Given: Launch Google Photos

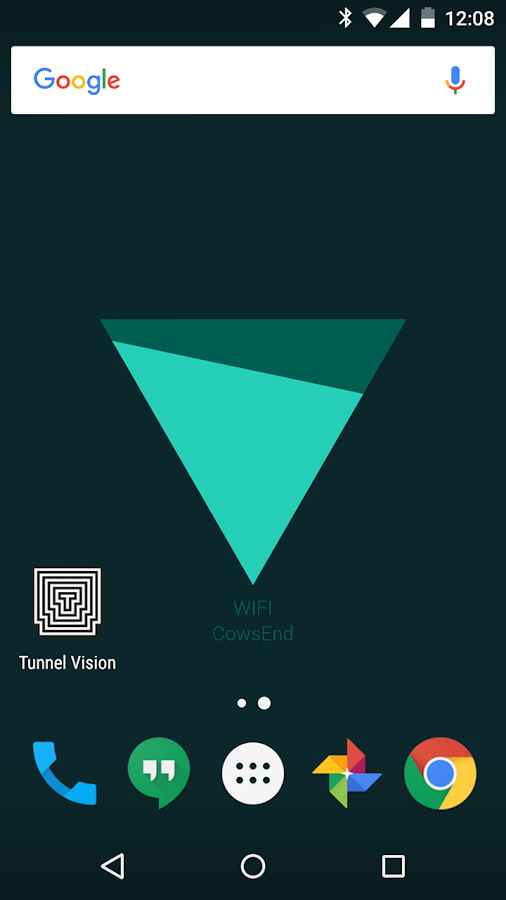Looking at the screenshot, I should pos(347,773).
